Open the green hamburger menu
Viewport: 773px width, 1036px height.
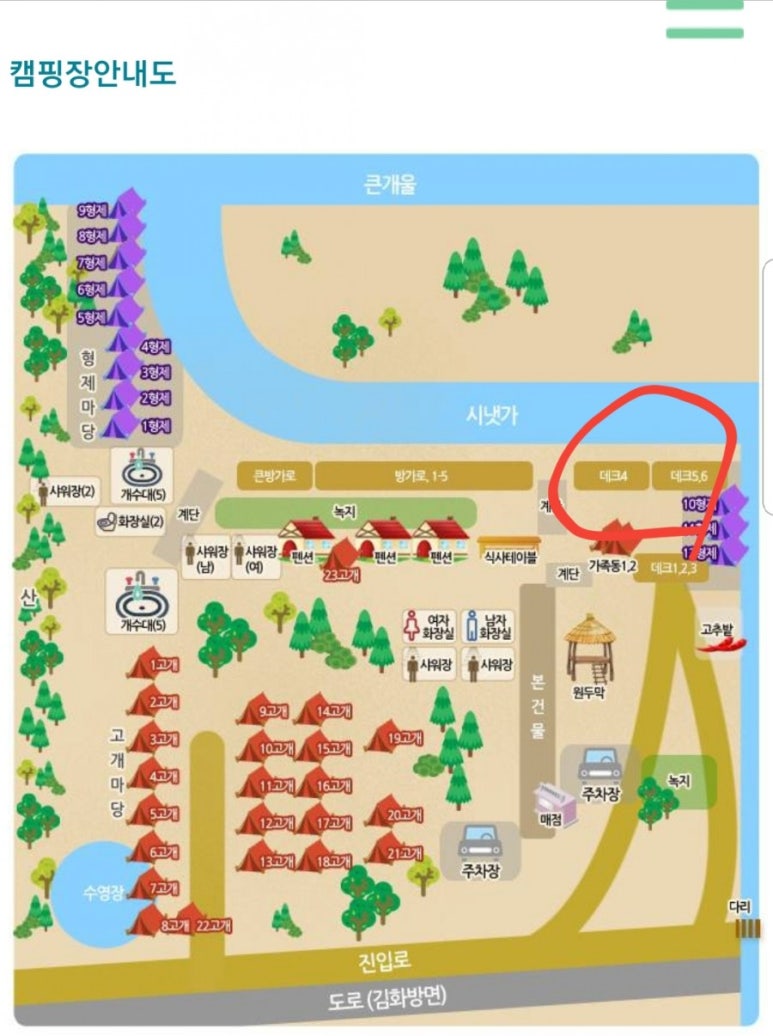704,18
